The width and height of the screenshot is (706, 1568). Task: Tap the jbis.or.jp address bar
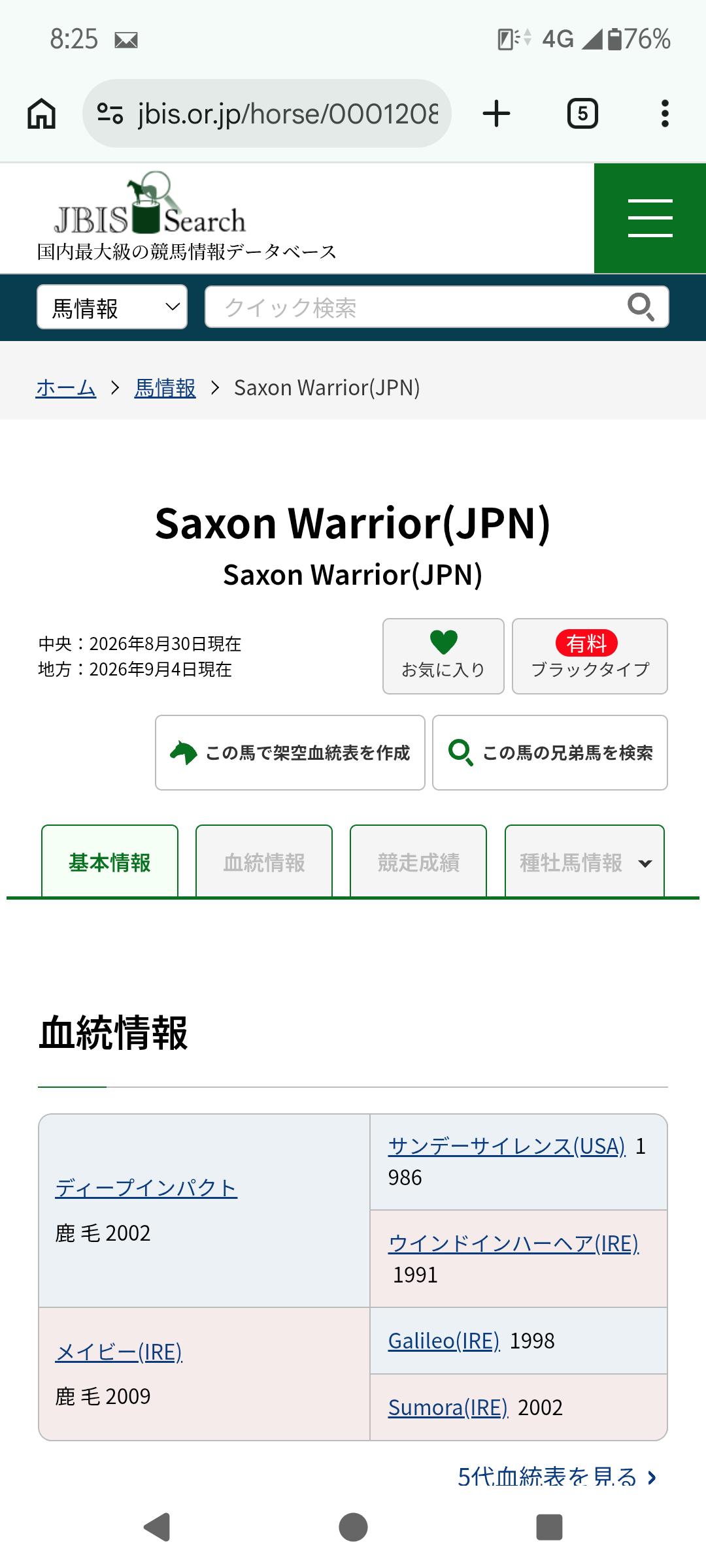[267, 114]
